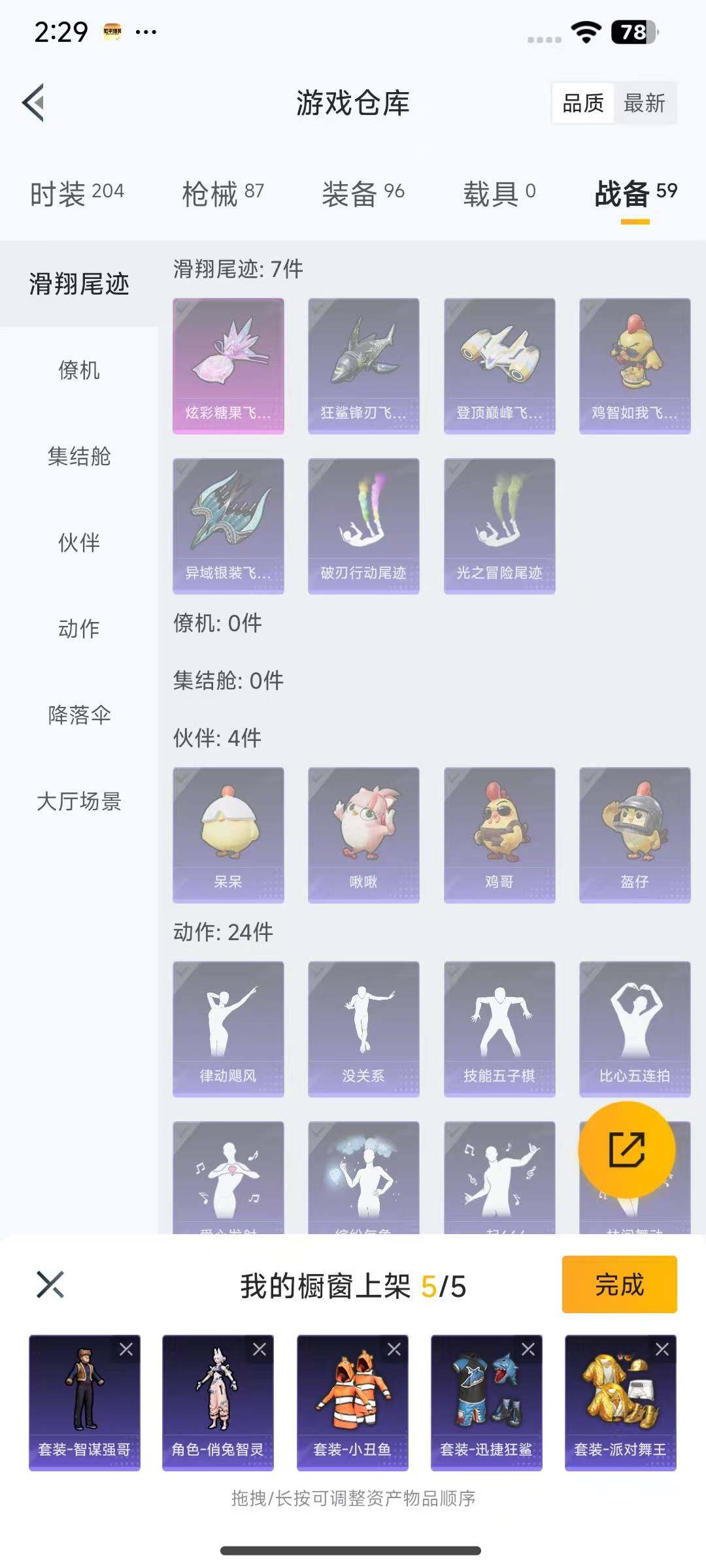Select the 破刃行动尾迹 item
The width and height of the screenshot is (706, 1568).
click(x=363, y=526)
